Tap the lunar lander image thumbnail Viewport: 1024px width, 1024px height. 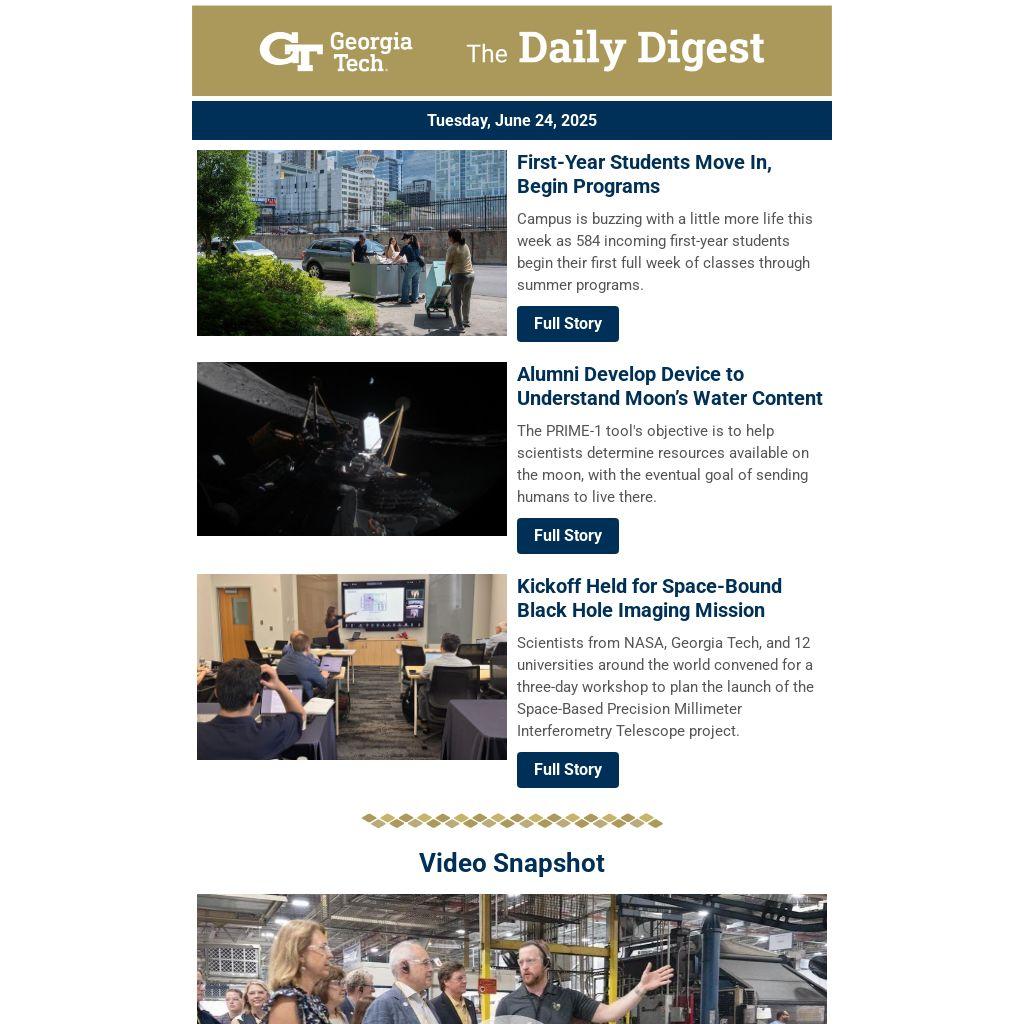click(352, 449)
